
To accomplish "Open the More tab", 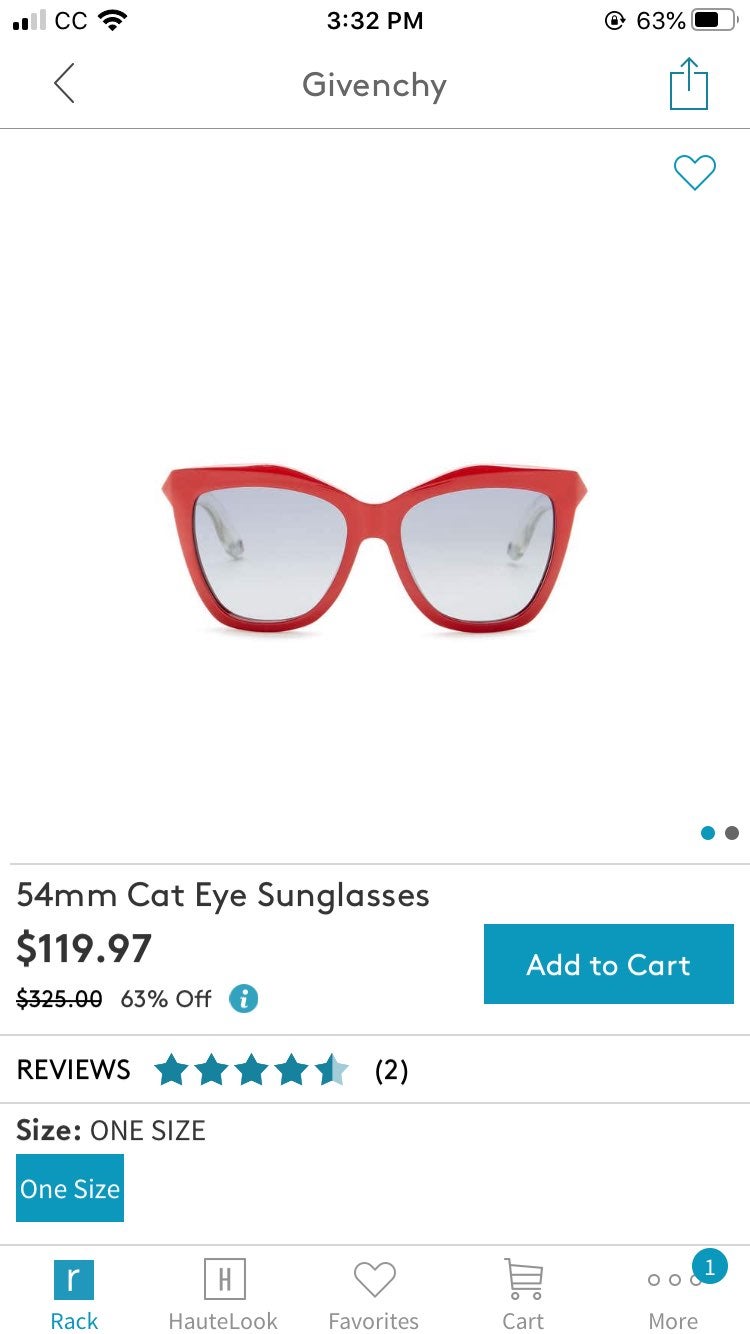I will click(674, 1295).
